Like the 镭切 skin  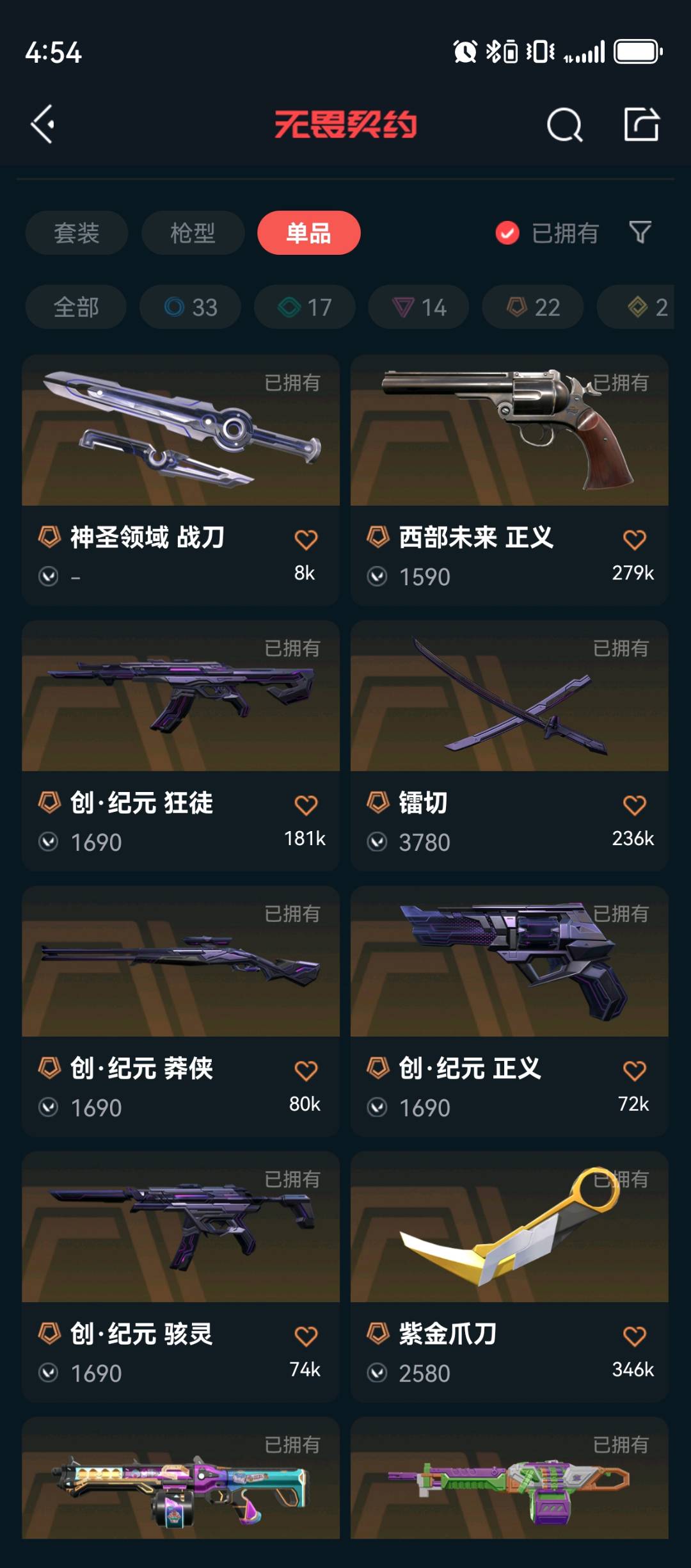coord(634,805)
